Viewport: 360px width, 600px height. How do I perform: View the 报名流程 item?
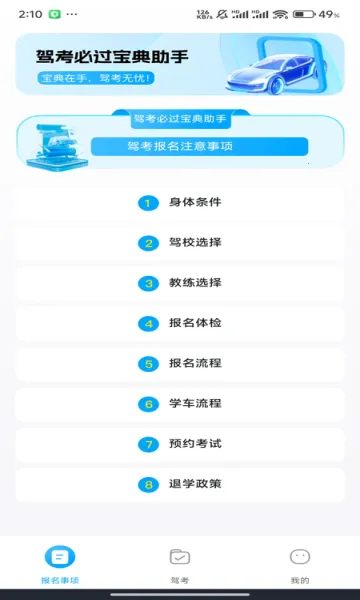[x=180, y=364]
